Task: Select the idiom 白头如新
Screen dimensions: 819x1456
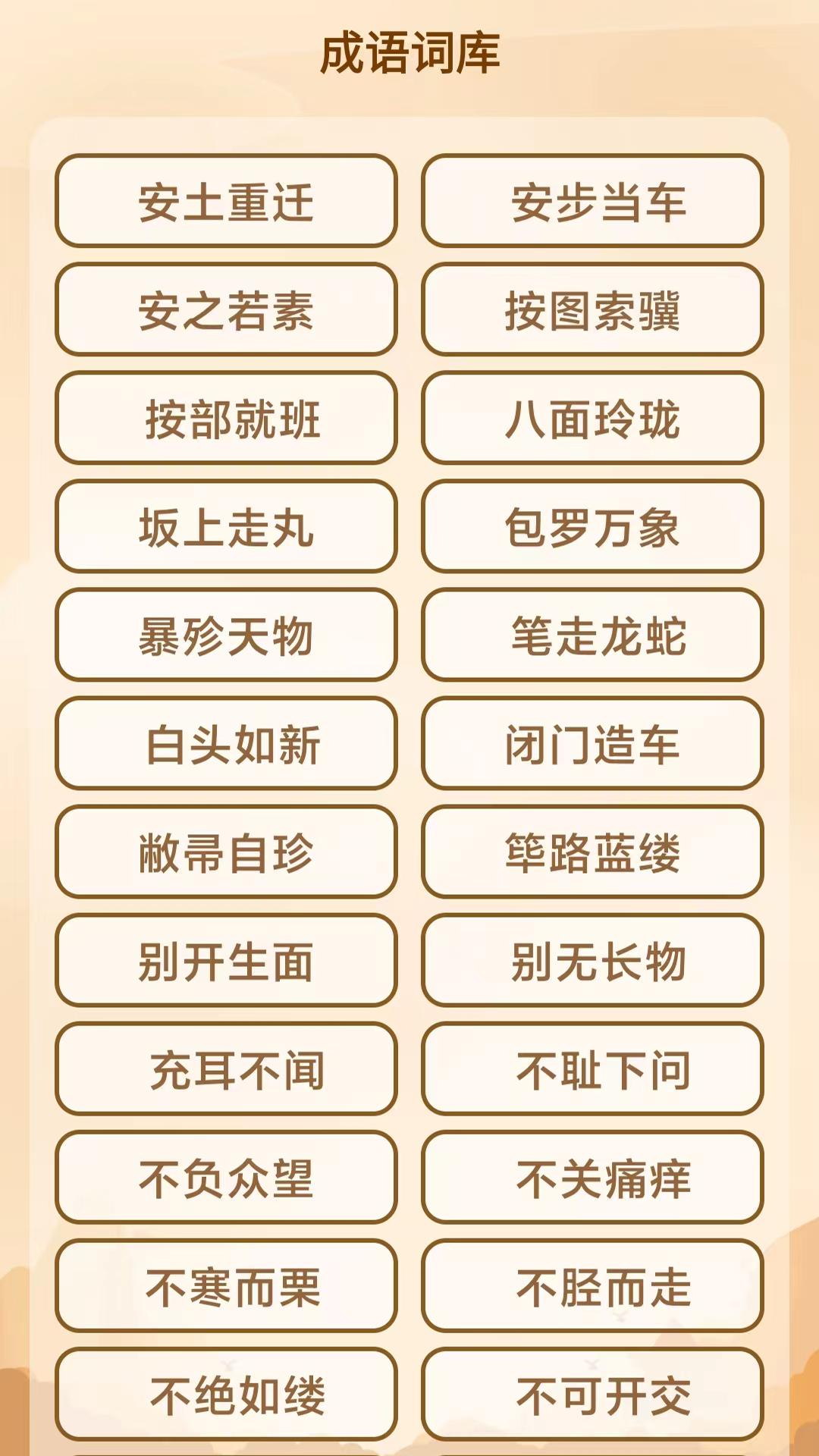Action: pyautogui.click(x=226, y=743)
